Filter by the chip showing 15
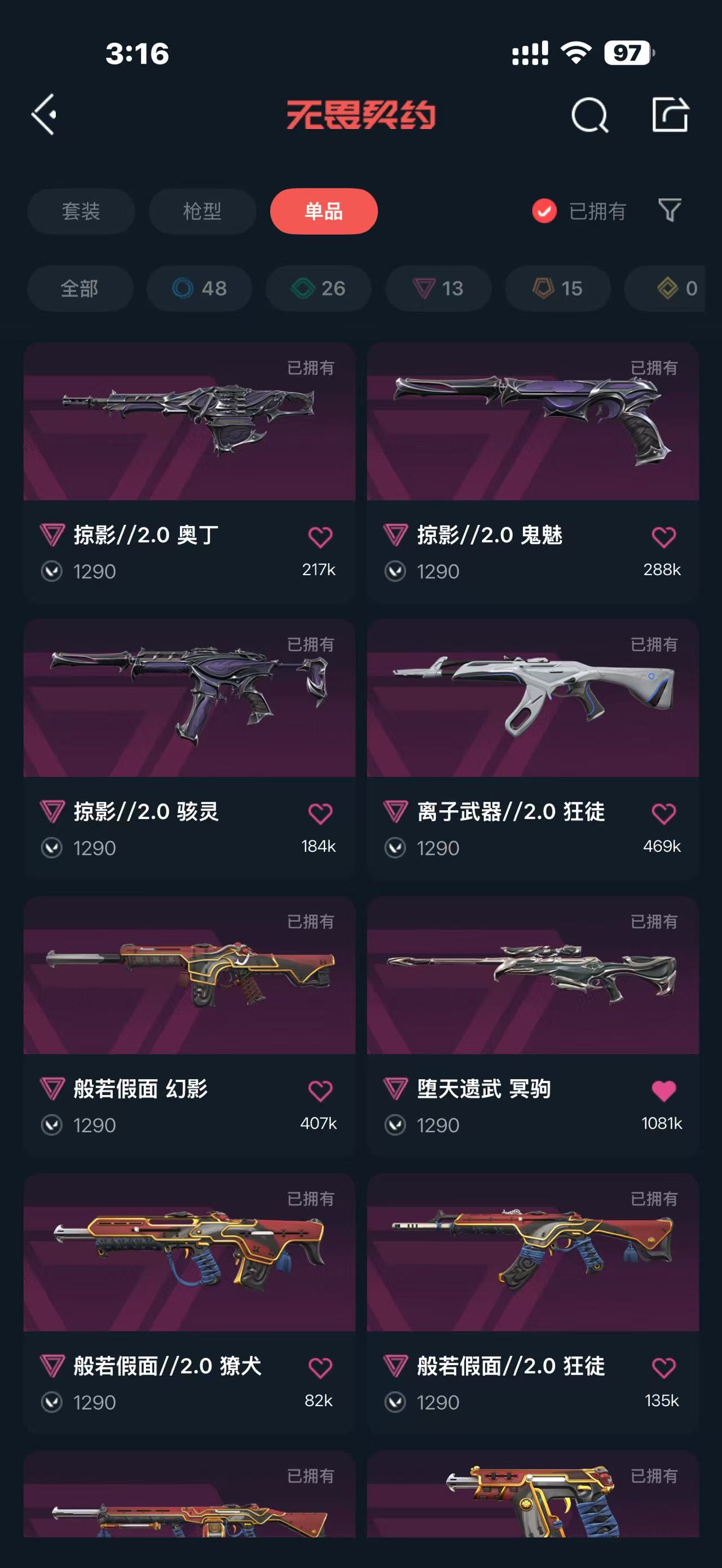This screenshot has width=722, height=1568. (x=557, y=289)
